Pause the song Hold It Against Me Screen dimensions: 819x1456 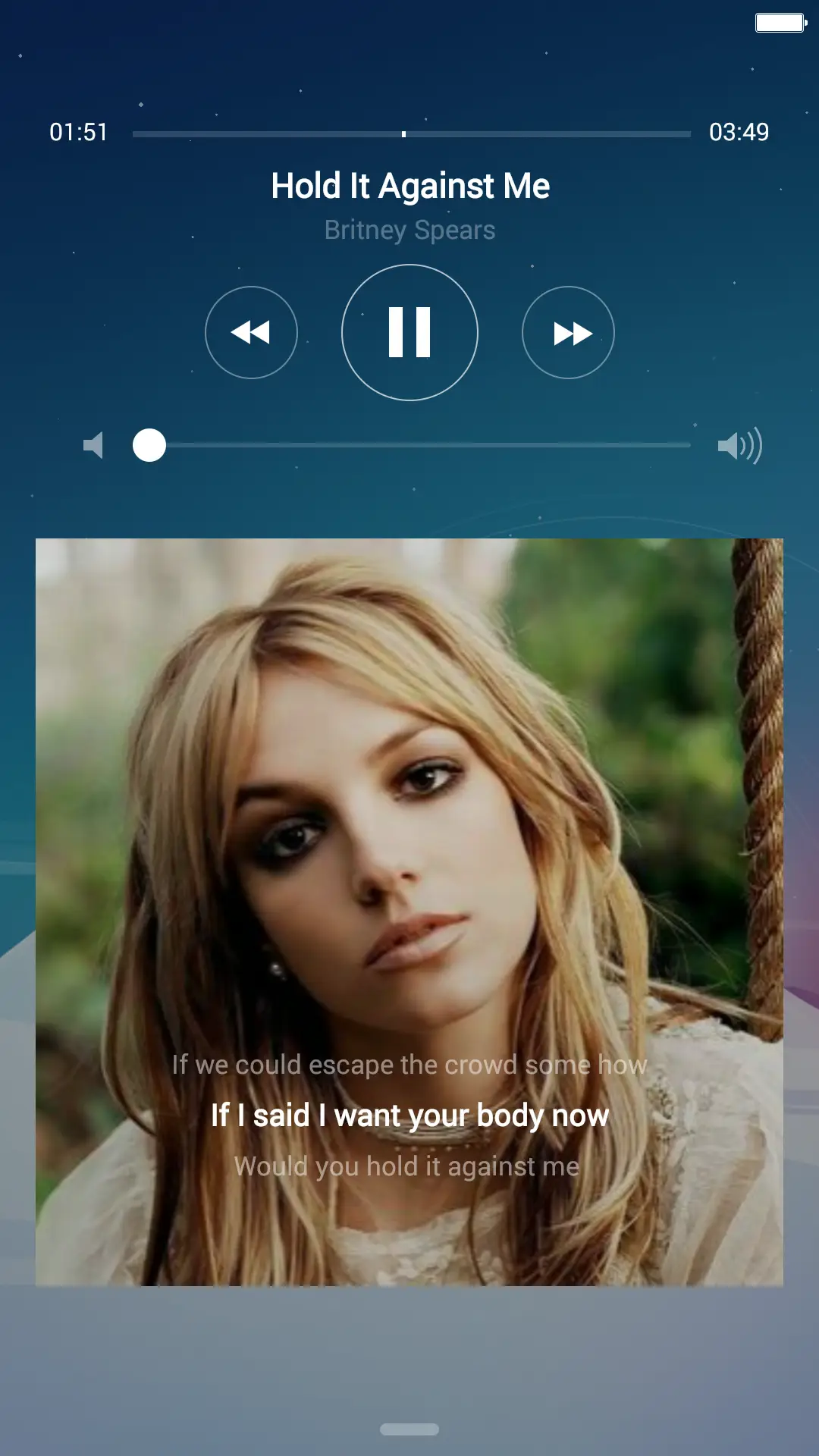tap(409, 332)
